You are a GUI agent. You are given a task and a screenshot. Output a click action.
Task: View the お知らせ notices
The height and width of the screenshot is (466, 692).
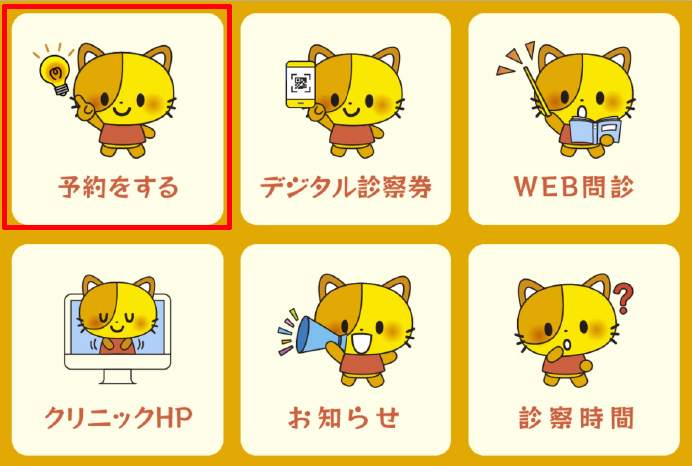click(x=346, y=350)
